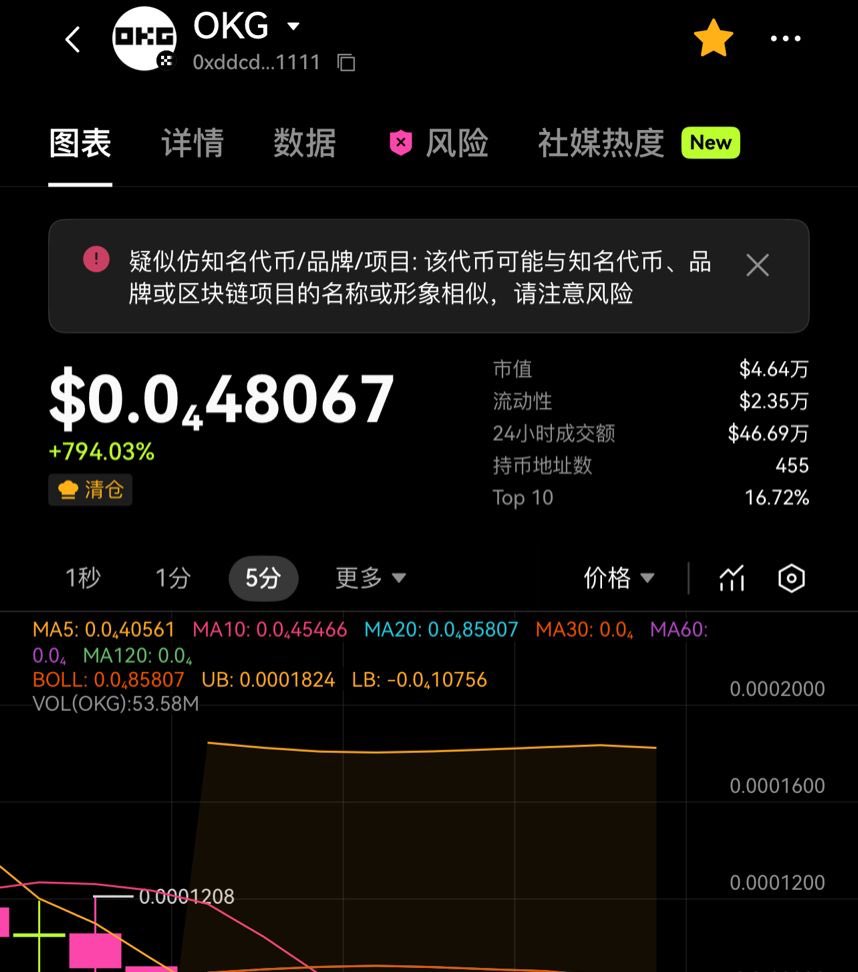Screen dimensions: 858x972
Task: Select the 1秒 chart interval
Action: point(83,578)
